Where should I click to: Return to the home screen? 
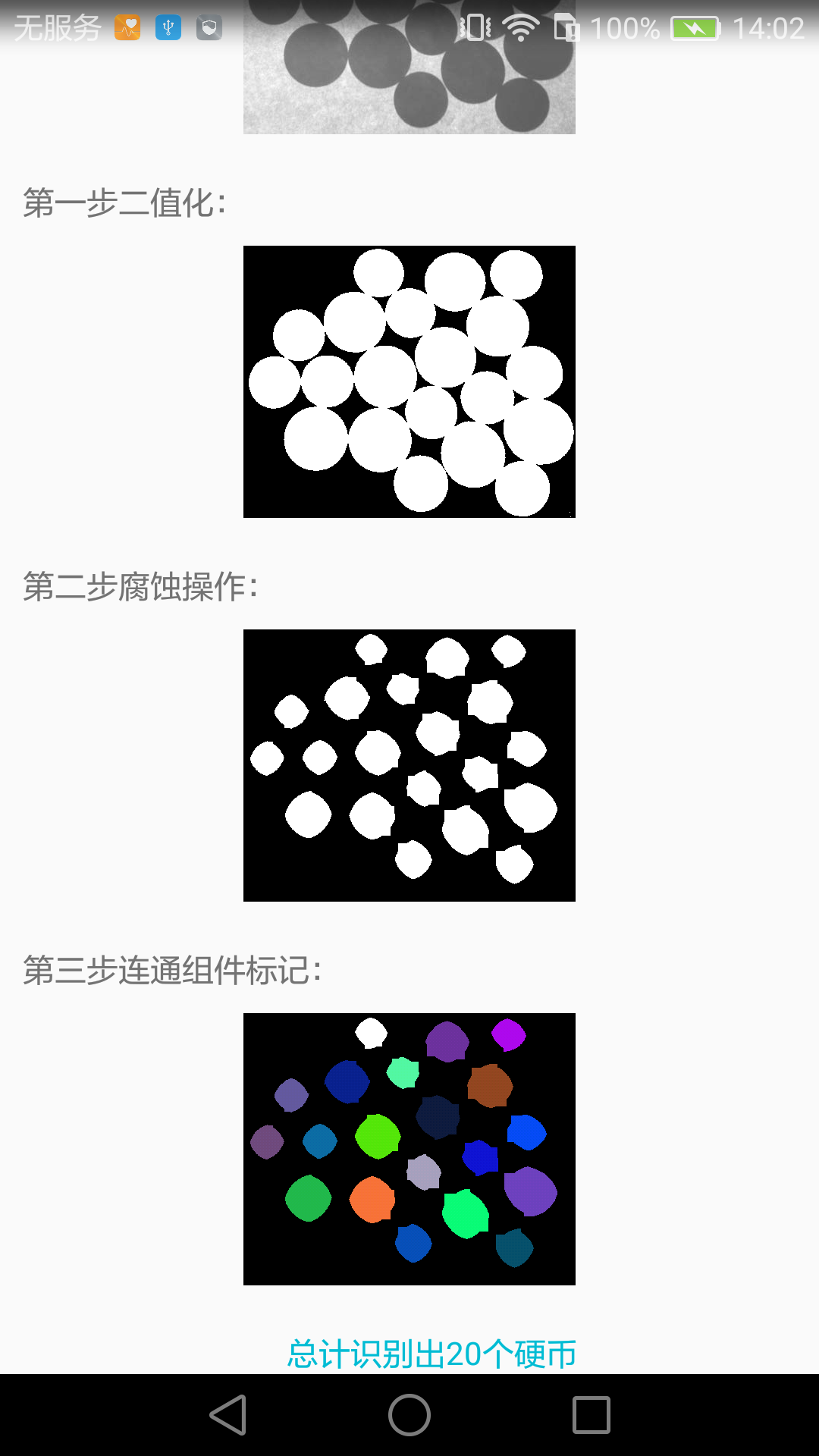409,1415
